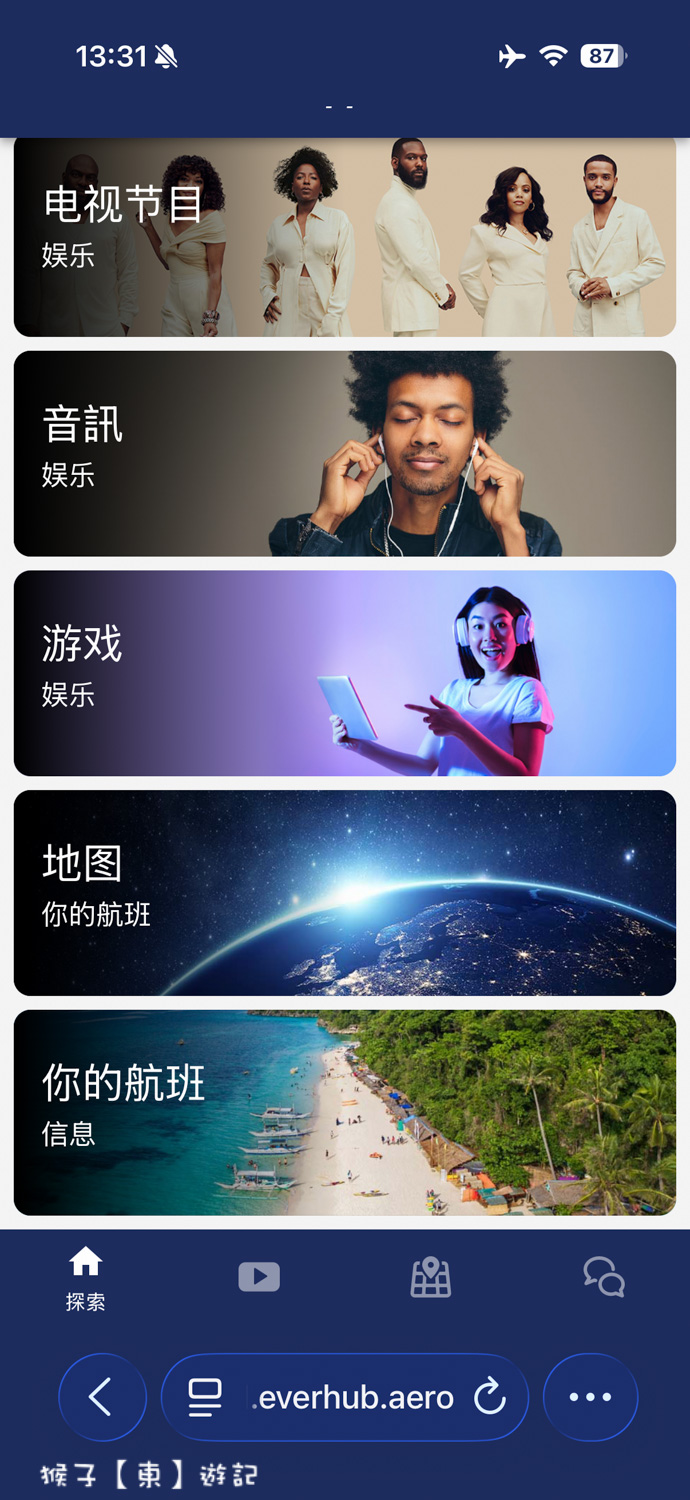Open the 地图 flight map card
The height and width of the screenshot is (1500, 690).
pyautogui.click(x=344, y=893)
